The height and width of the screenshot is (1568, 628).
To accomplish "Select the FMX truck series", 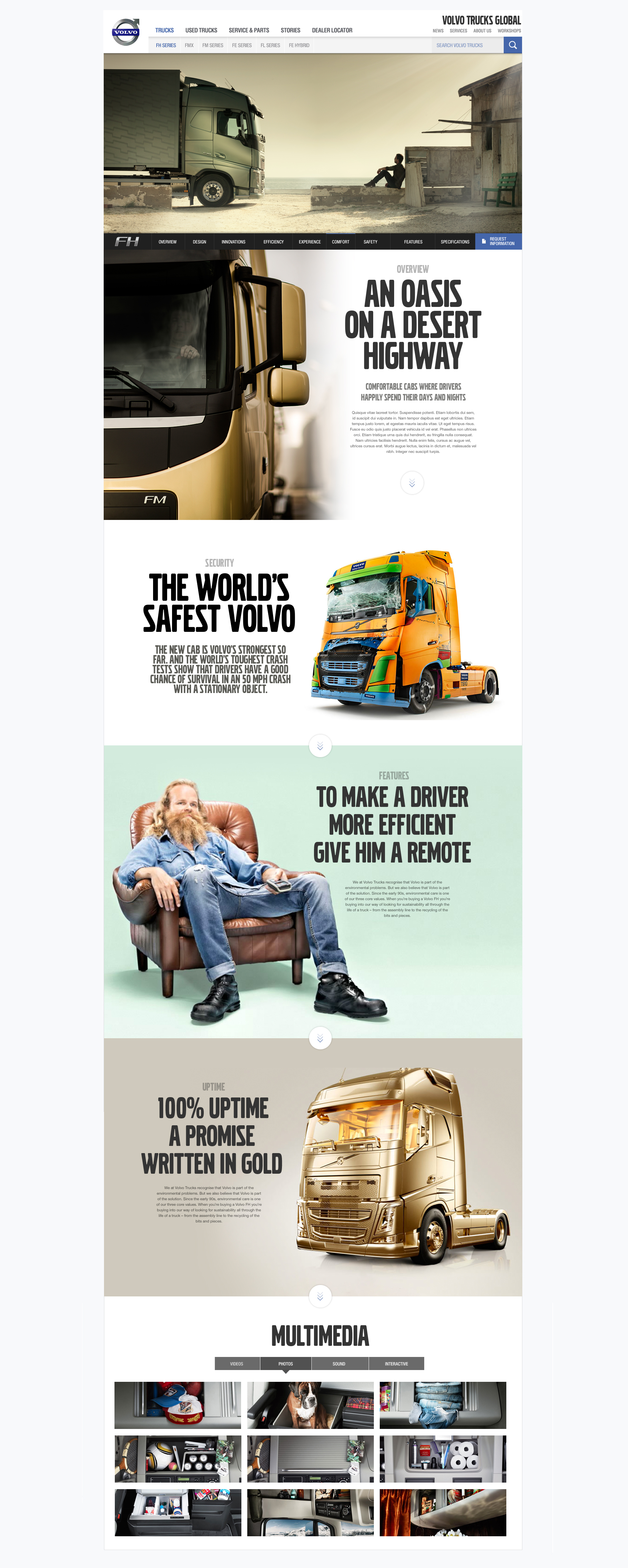I will coord(189,46).
